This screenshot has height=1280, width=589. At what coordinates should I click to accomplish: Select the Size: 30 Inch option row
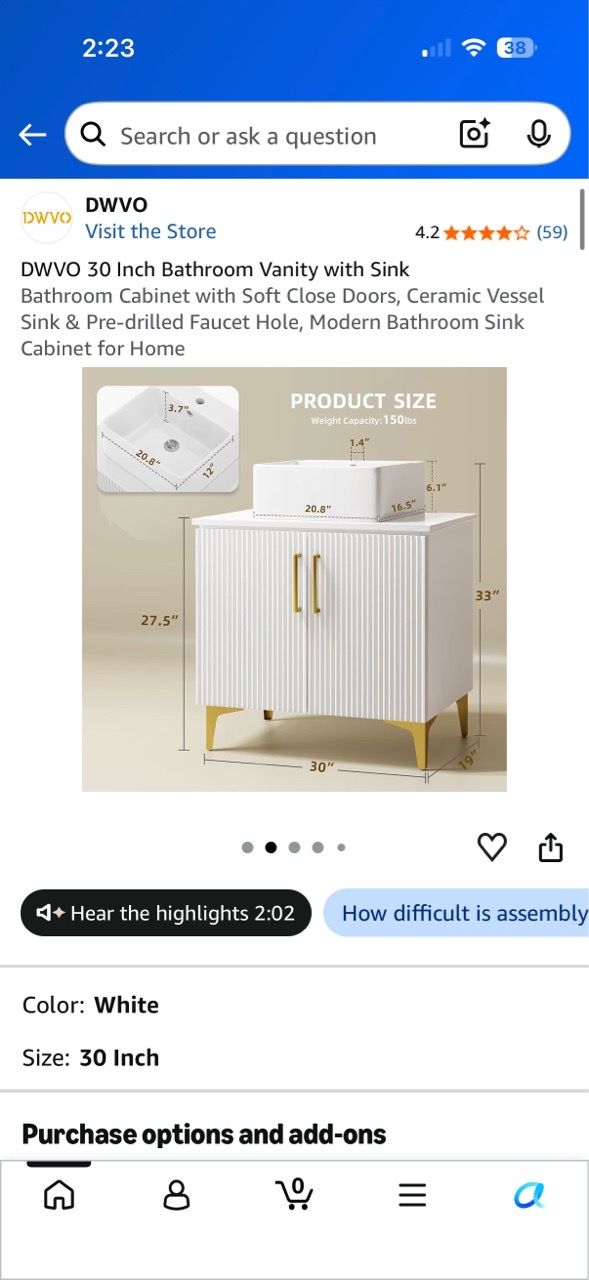[294, 1058]
